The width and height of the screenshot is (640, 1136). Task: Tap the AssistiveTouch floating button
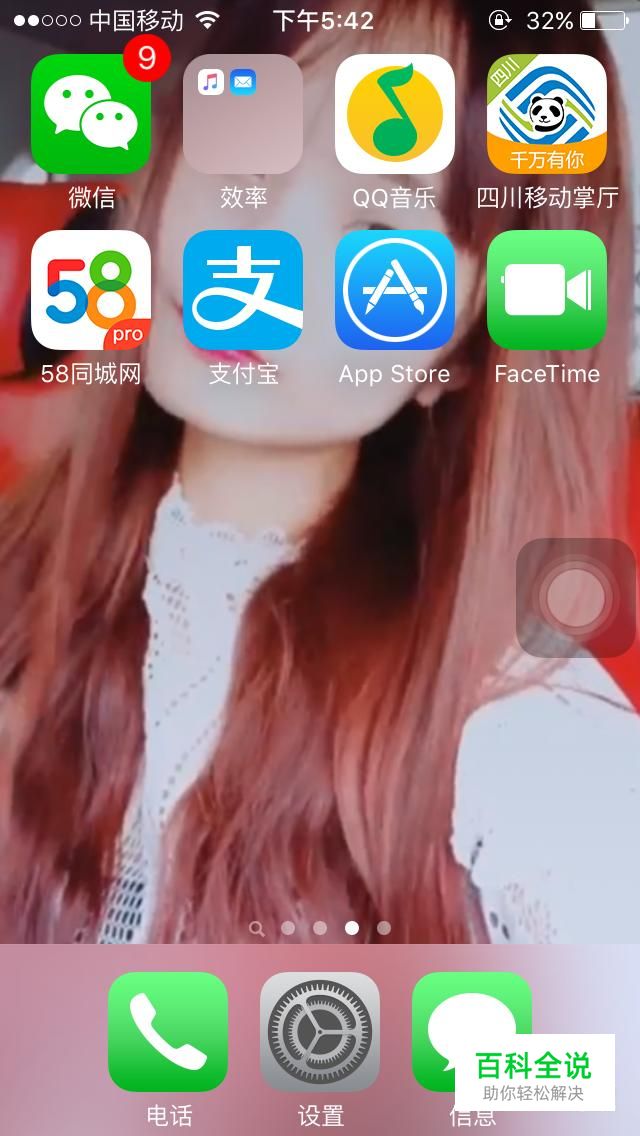click(x=576, y=598)
